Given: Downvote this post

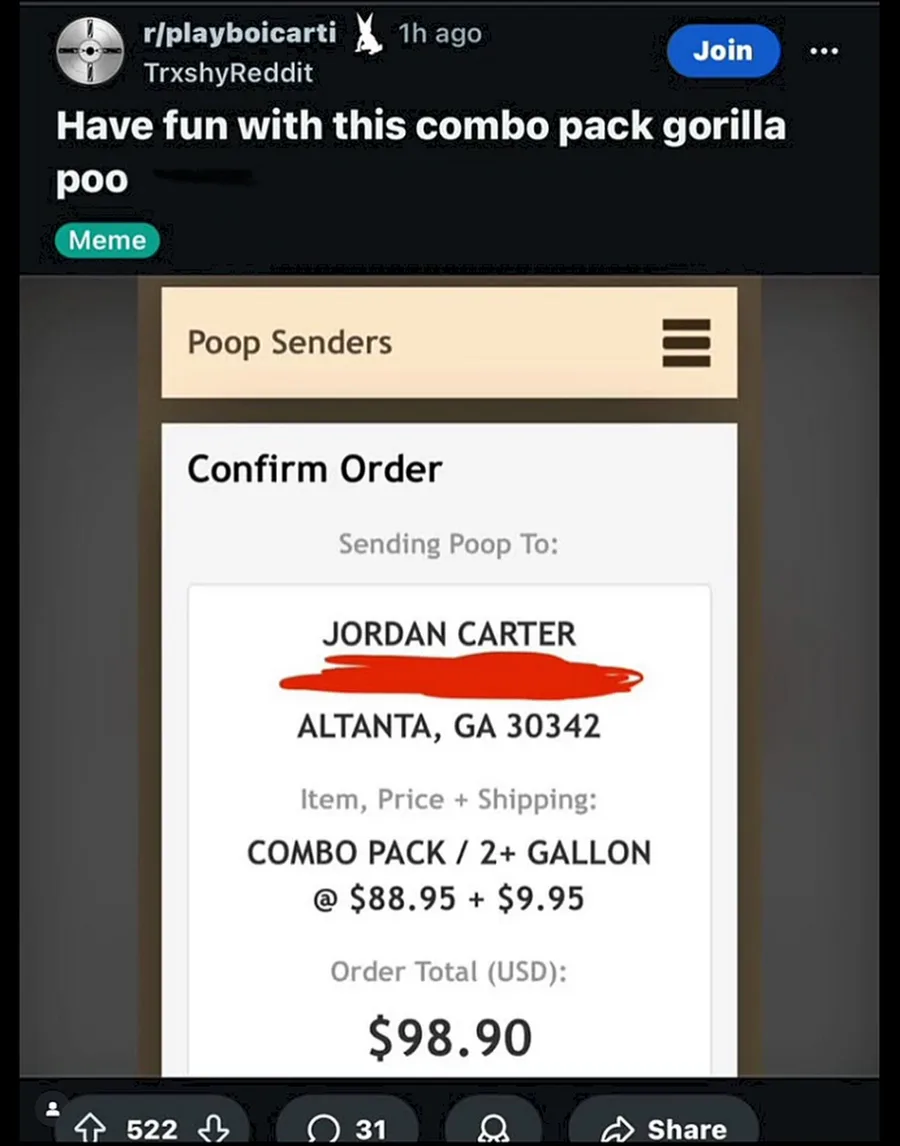Looking at the screenshot, I should pyautogui.click(x=213, y=1128).
